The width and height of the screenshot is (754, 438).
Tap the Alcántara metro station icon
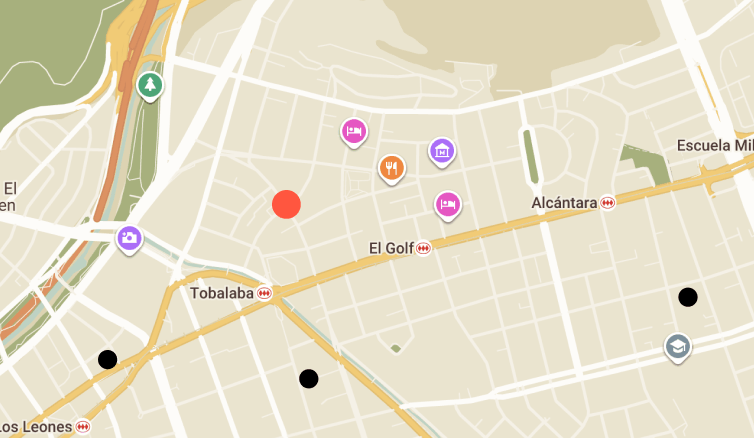(x=608, y=203)
